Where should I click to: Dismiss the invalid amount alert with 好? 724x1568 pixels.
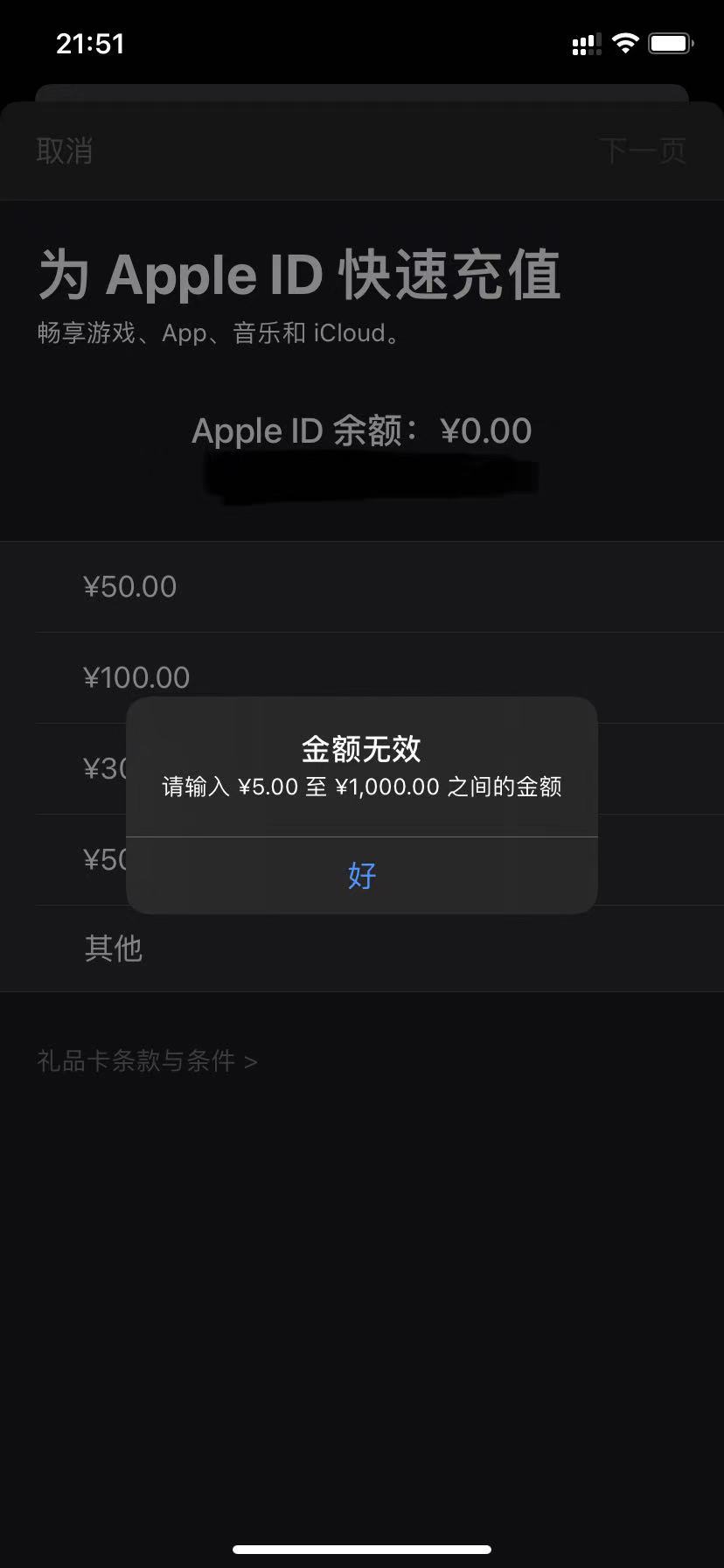(x=361, y=875)
